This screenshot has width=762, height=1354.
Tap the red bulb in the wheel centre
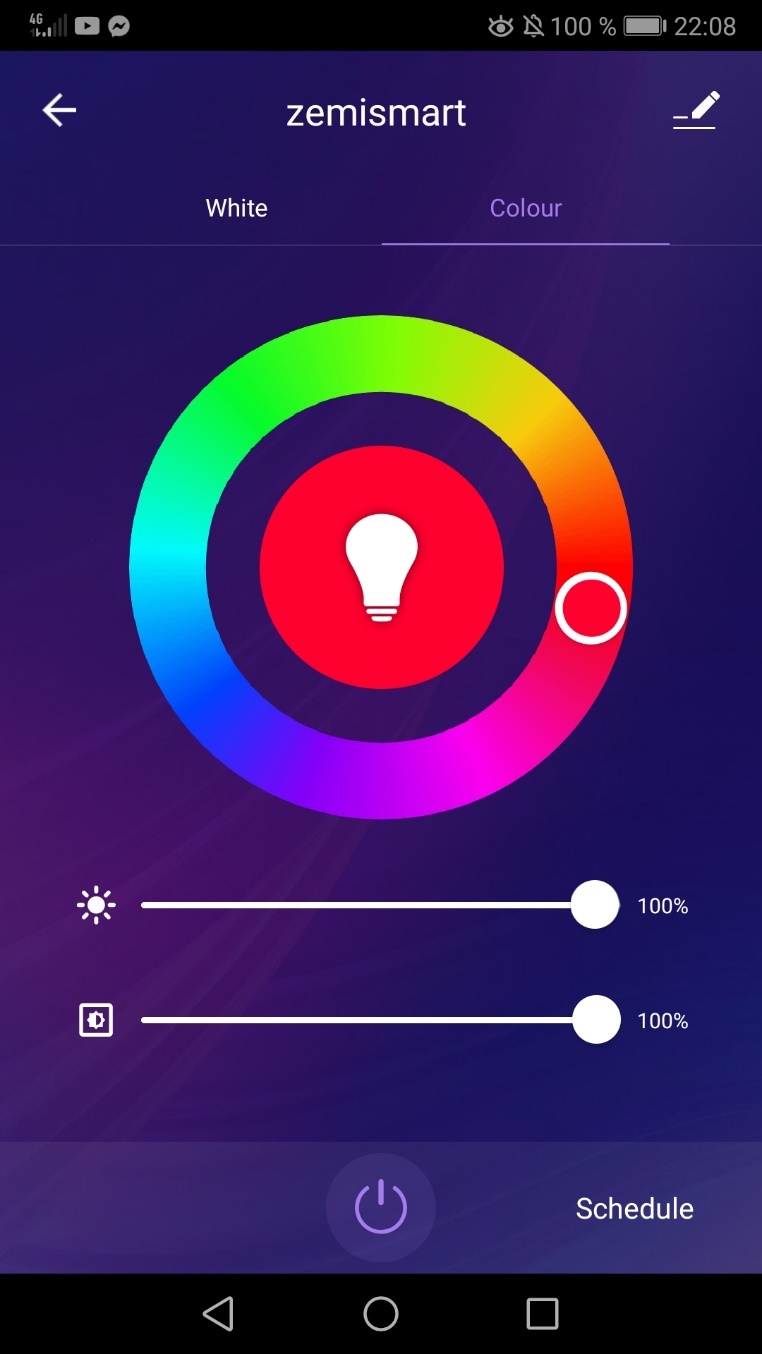(381, 567)
